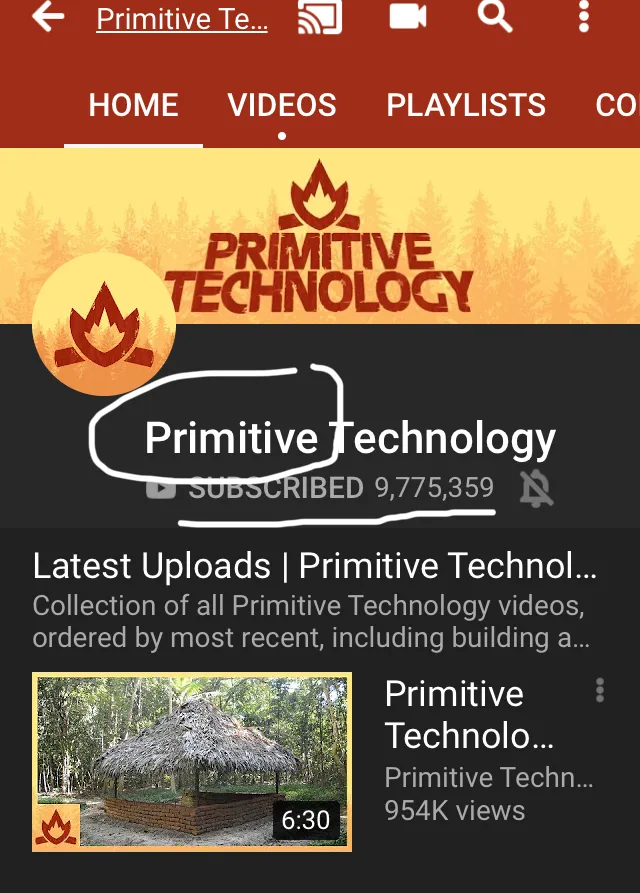Image resolution: width=640 pixels, height=893 pixels.
Task: Open the Latest Uploads playlist header
Action: tap(314, 567)
